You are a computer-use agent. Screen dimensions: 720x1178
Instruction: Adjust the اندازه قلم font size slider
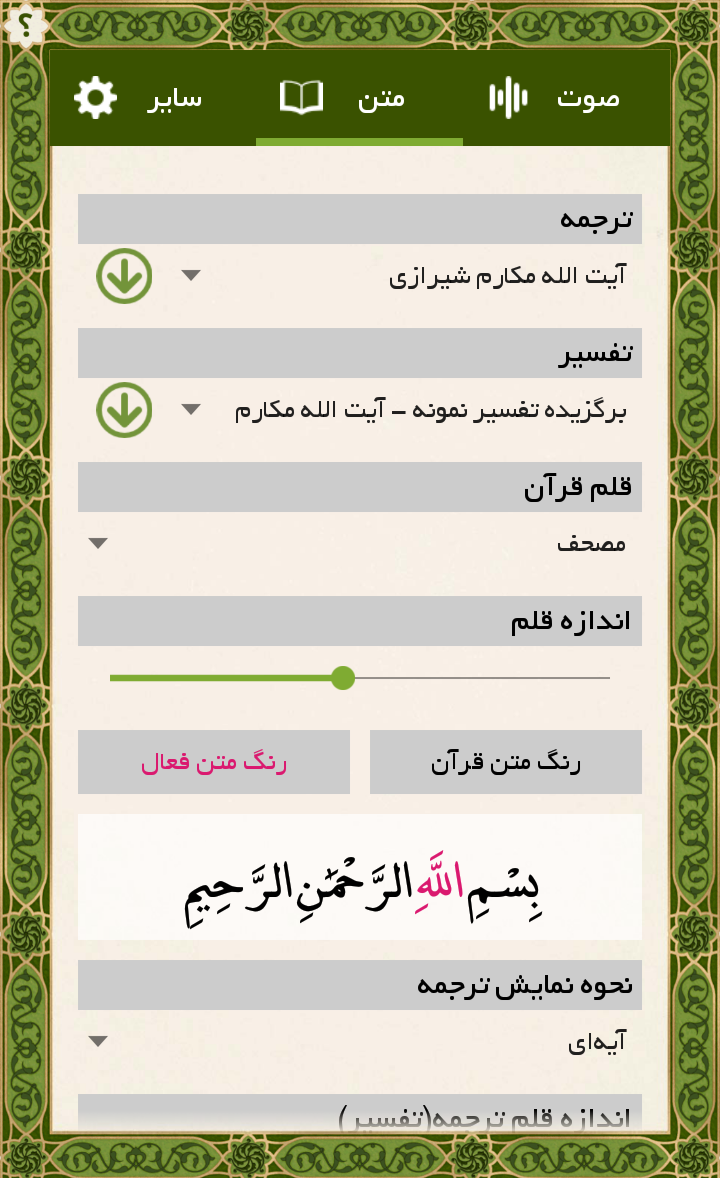click(343, 678)
